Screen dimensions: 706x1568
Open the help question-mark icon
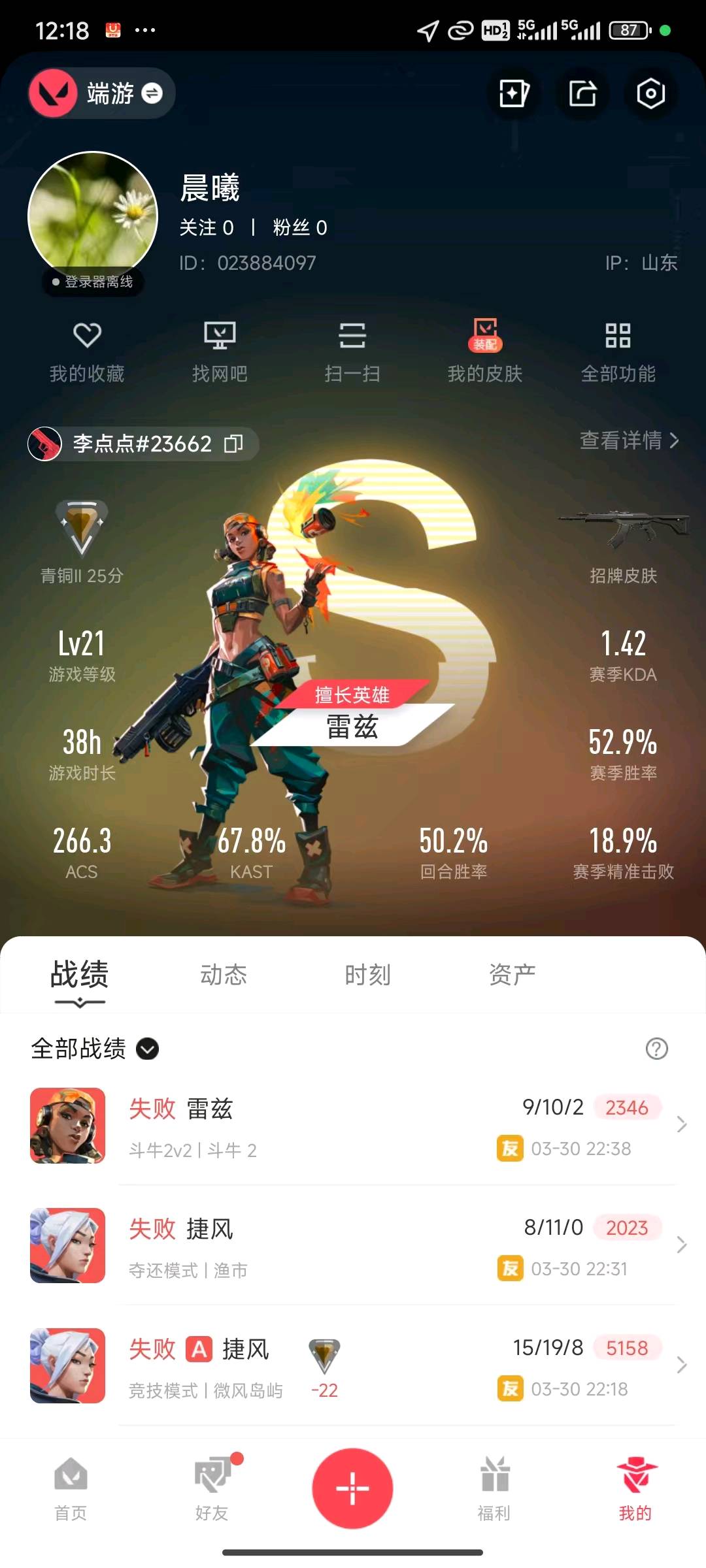656,1049
